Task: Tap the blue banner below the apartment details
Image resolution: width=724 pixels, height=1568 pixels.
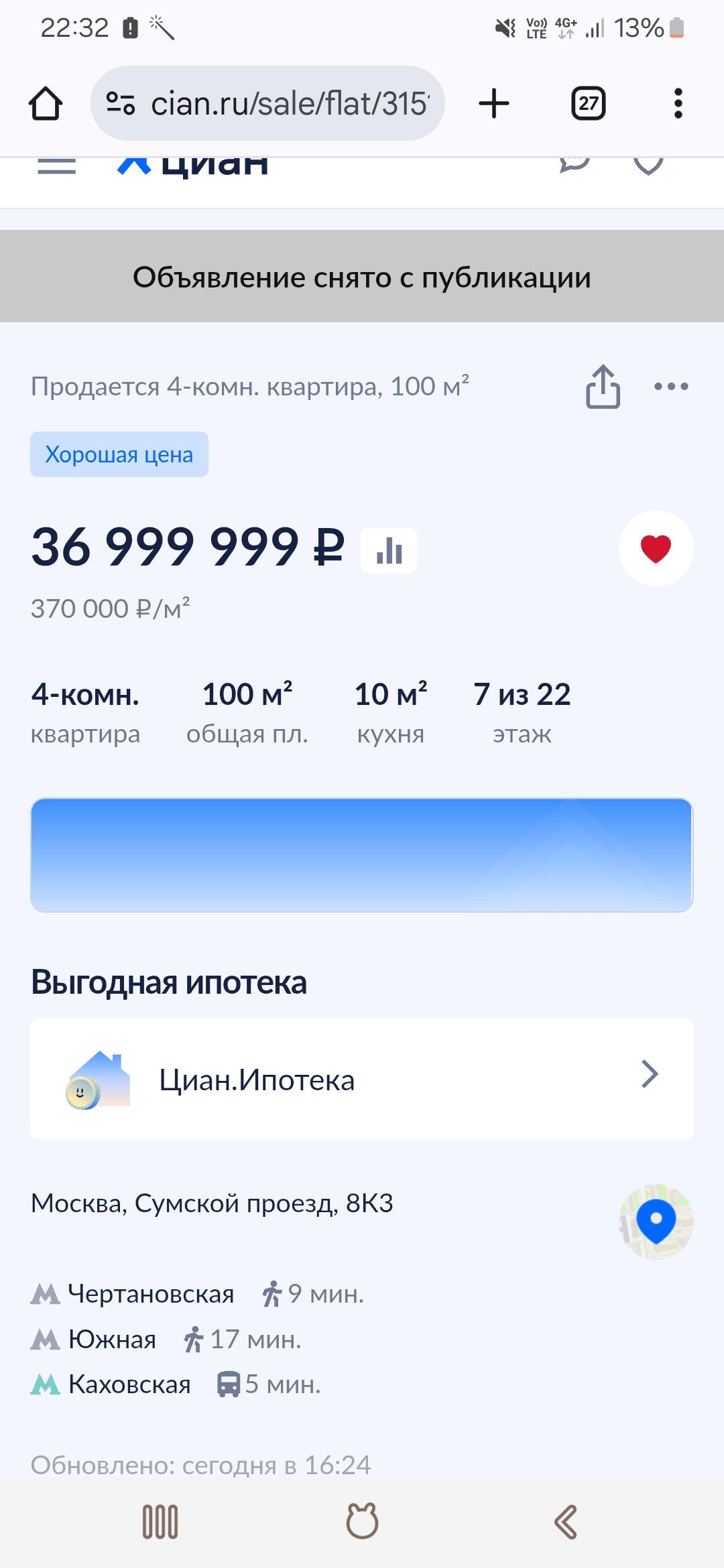Action: [x=362, y=854]
